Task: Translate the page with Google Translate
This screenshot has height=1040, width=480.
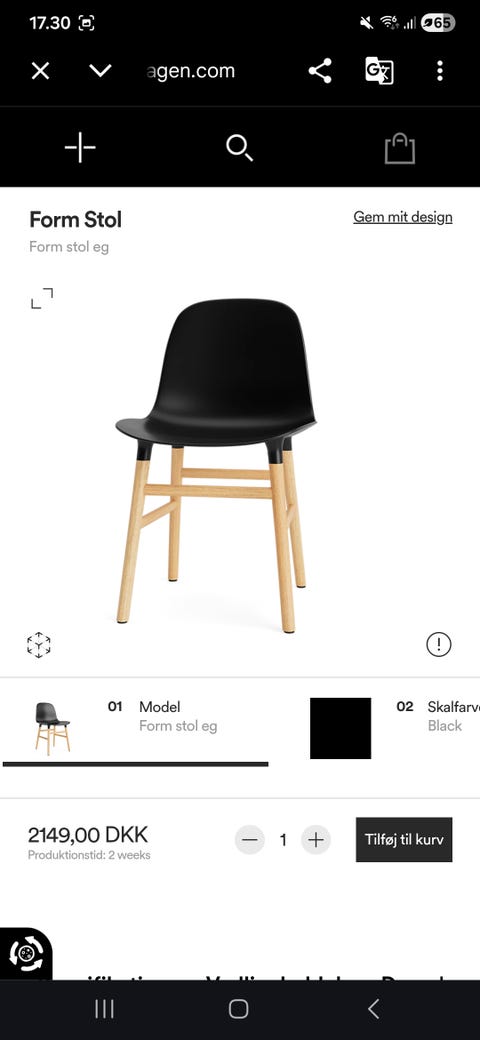Action: [x=379, y=71]
